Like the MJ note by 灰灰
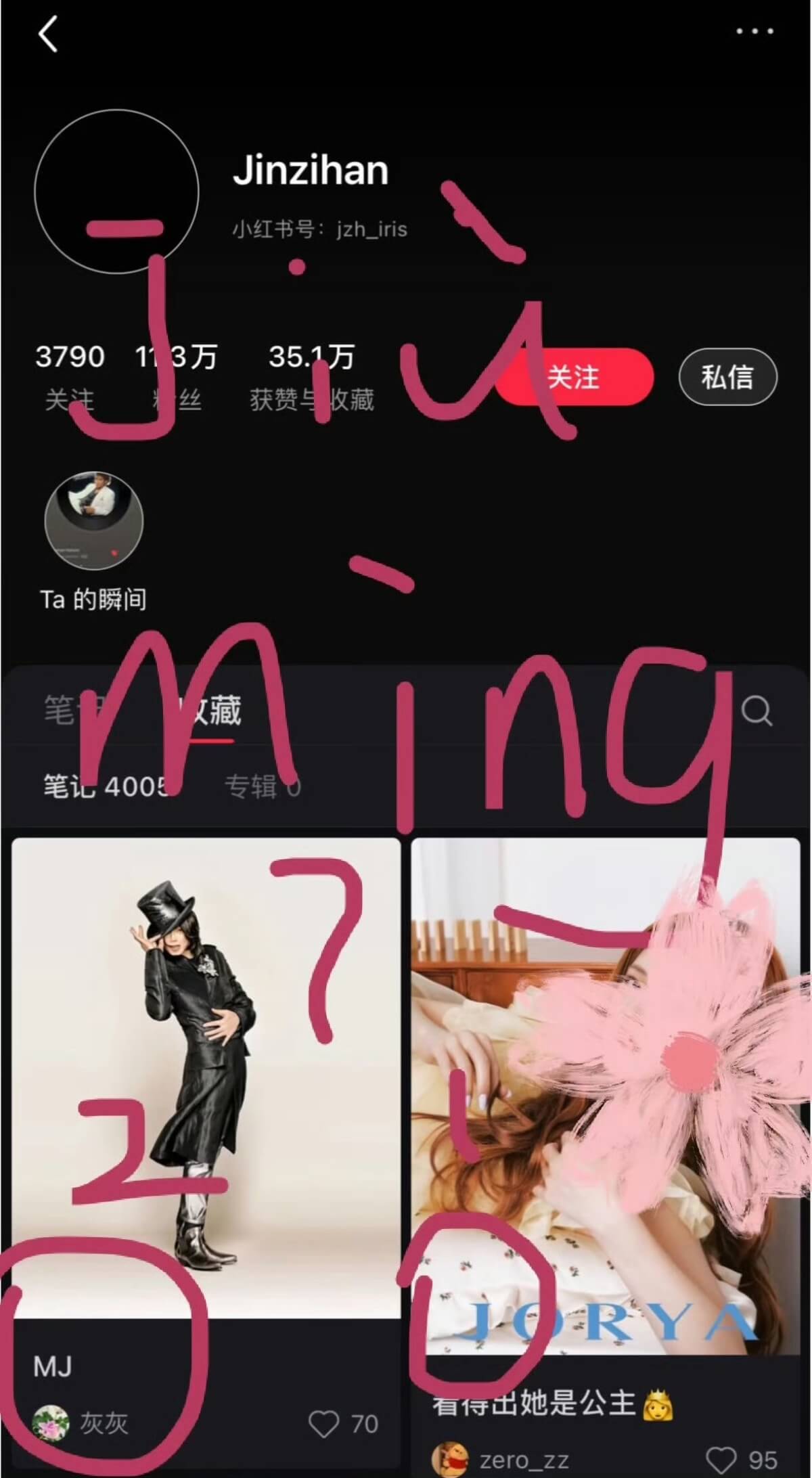The width and height of the screenshot is (812, 1478). coord(324,1424)
